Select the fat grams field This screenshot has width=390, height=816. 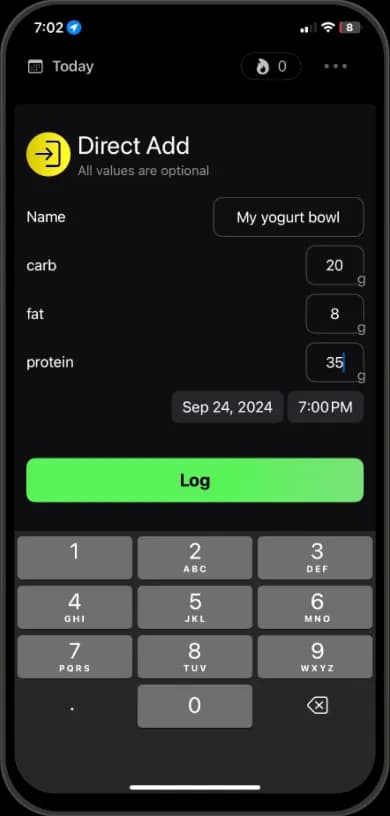point(334,314)
